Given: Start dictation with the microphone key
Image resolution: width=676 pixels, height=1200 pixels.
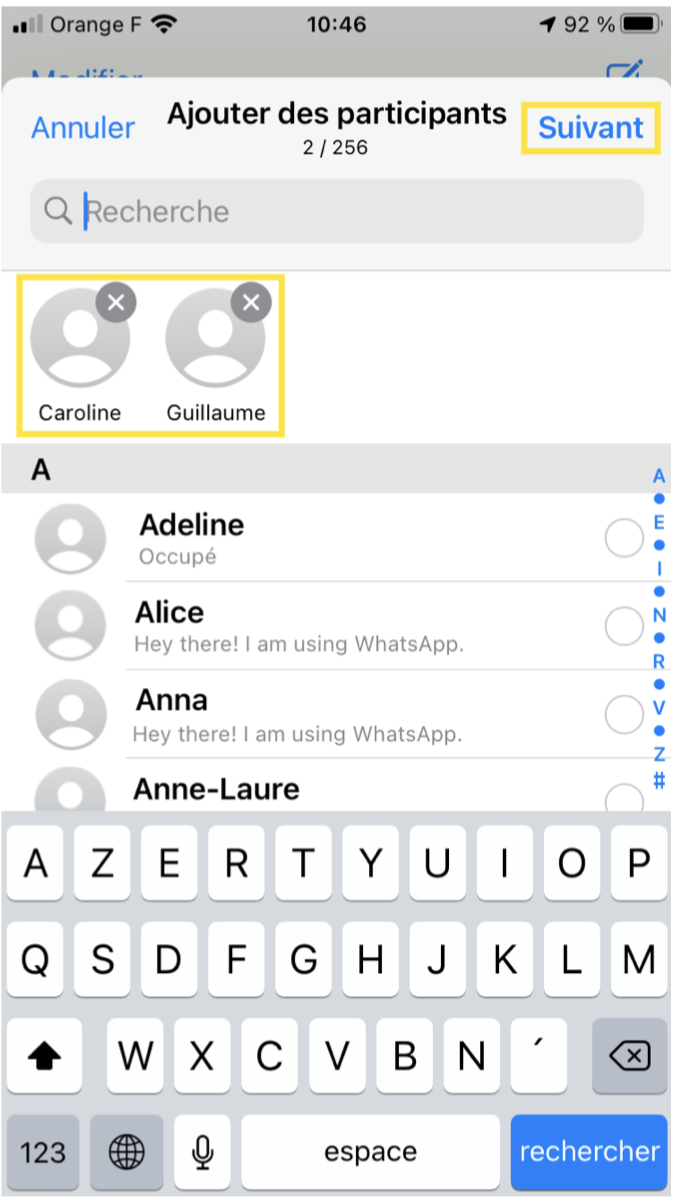Looking at the screenshot, I should [203, 1152].
